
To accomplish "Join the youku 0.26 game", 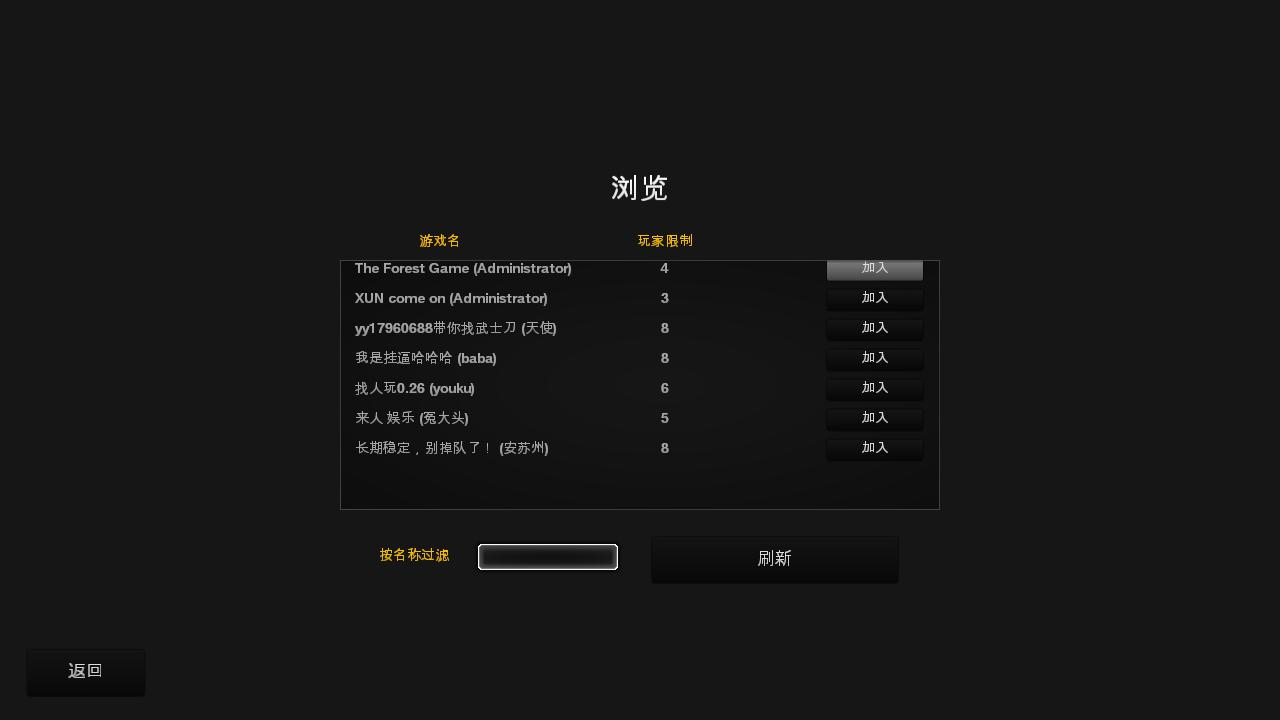I will coord(874,388).
